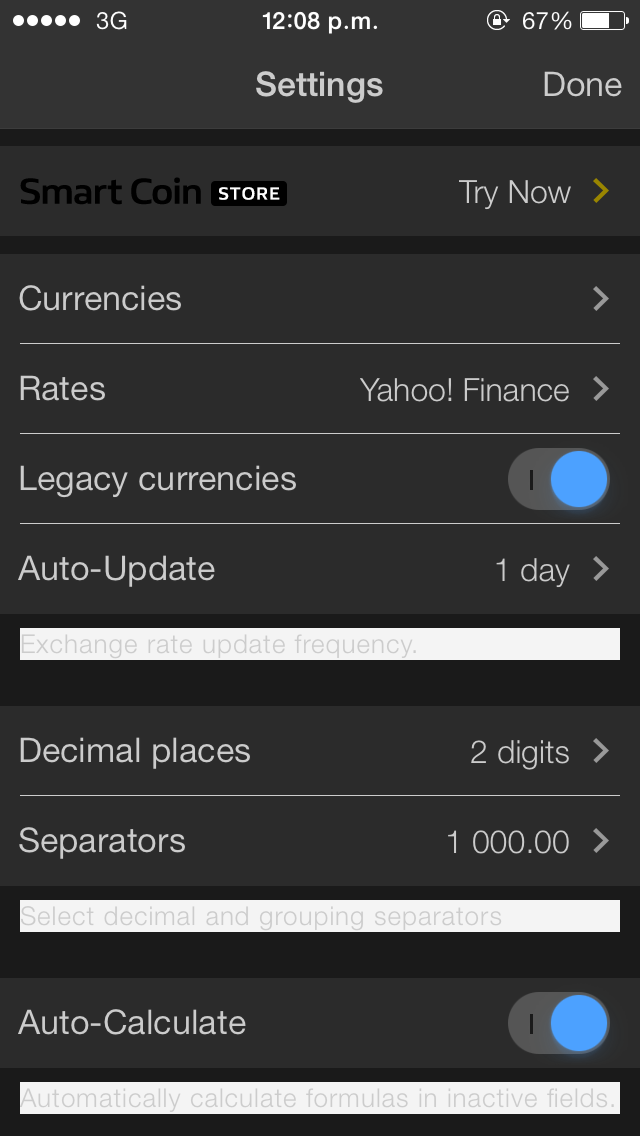Change the Rates source from Yahoo! Finance
This screenshot has width=640, height=1136.
click(320, 389)
